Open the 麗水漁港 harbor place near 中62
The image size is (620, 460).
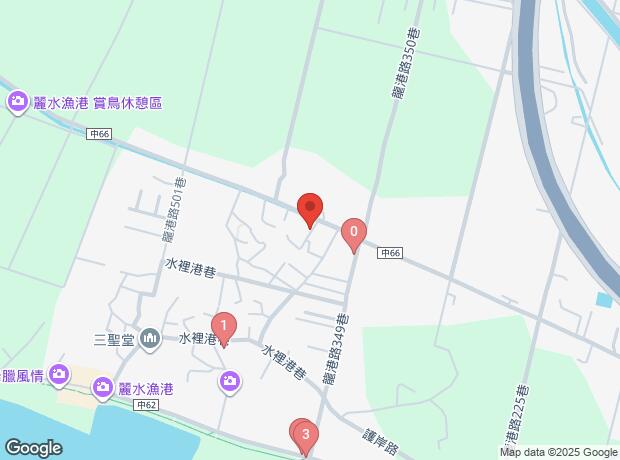104,387
